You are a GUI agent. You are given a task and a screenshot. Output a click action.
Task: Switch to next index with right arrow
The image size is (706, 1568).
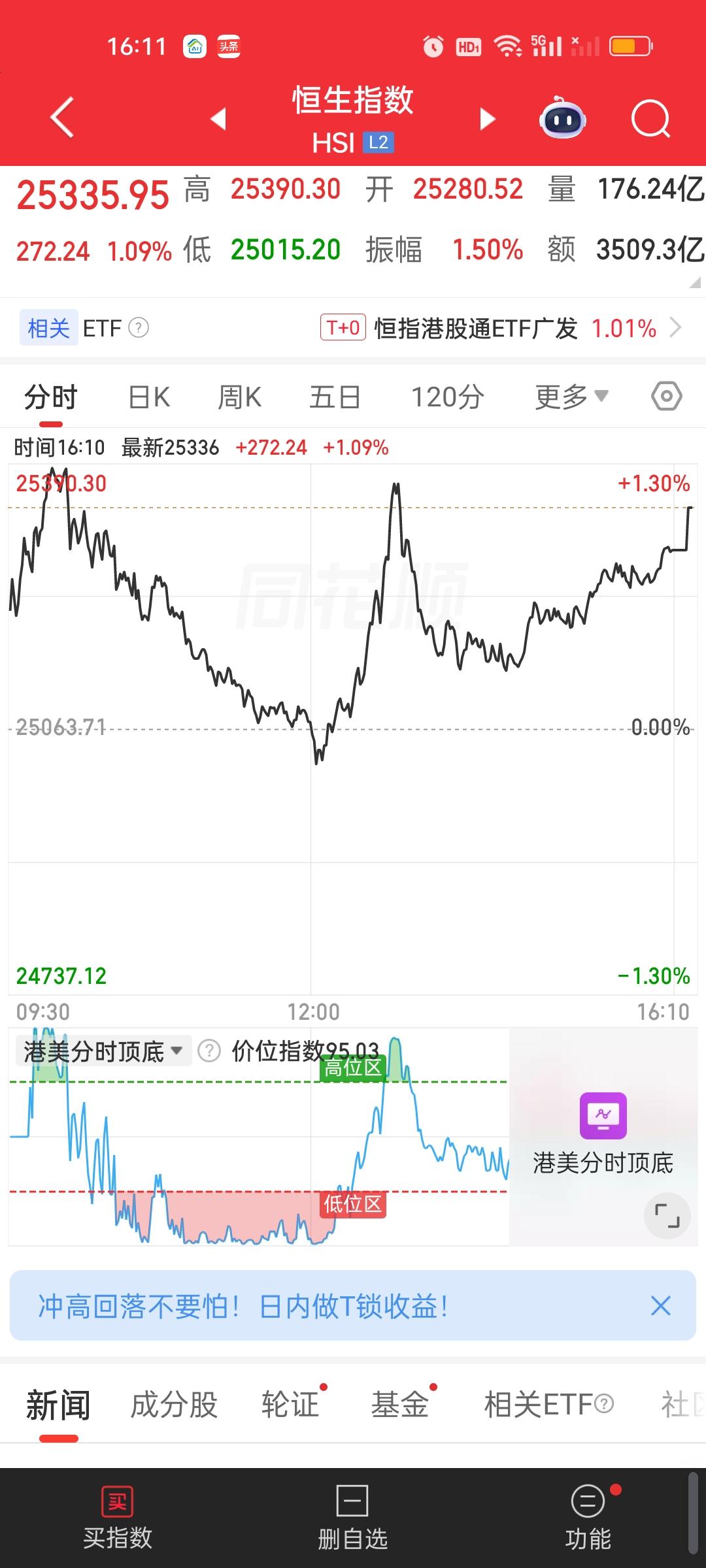point(488,119)
